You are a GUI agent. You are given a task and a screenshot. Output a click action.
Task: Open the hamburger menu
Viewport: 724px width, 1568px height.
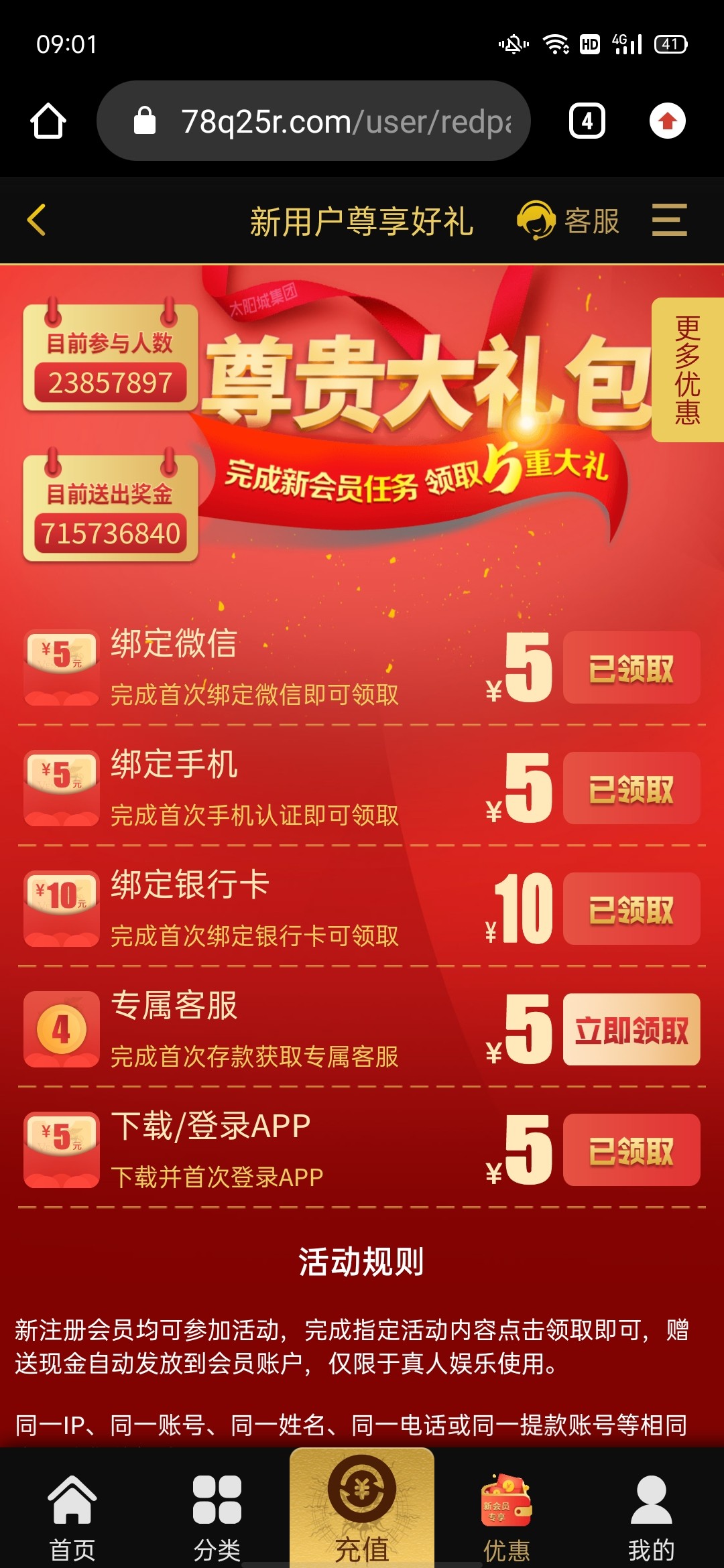coord(669,220)
